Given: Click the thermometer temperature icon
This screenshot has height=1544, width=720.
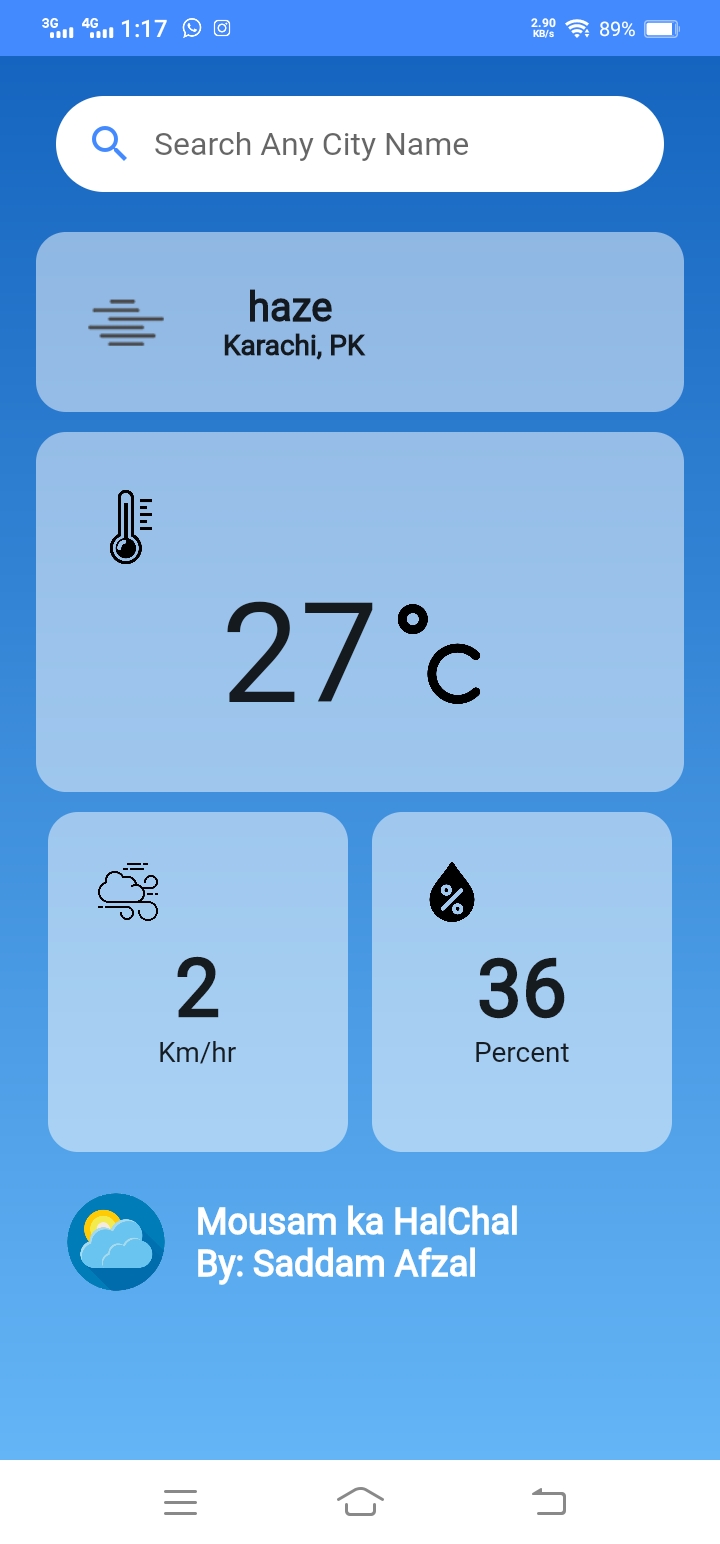Looking at the screenshot, I should click(x=130, y=524).
